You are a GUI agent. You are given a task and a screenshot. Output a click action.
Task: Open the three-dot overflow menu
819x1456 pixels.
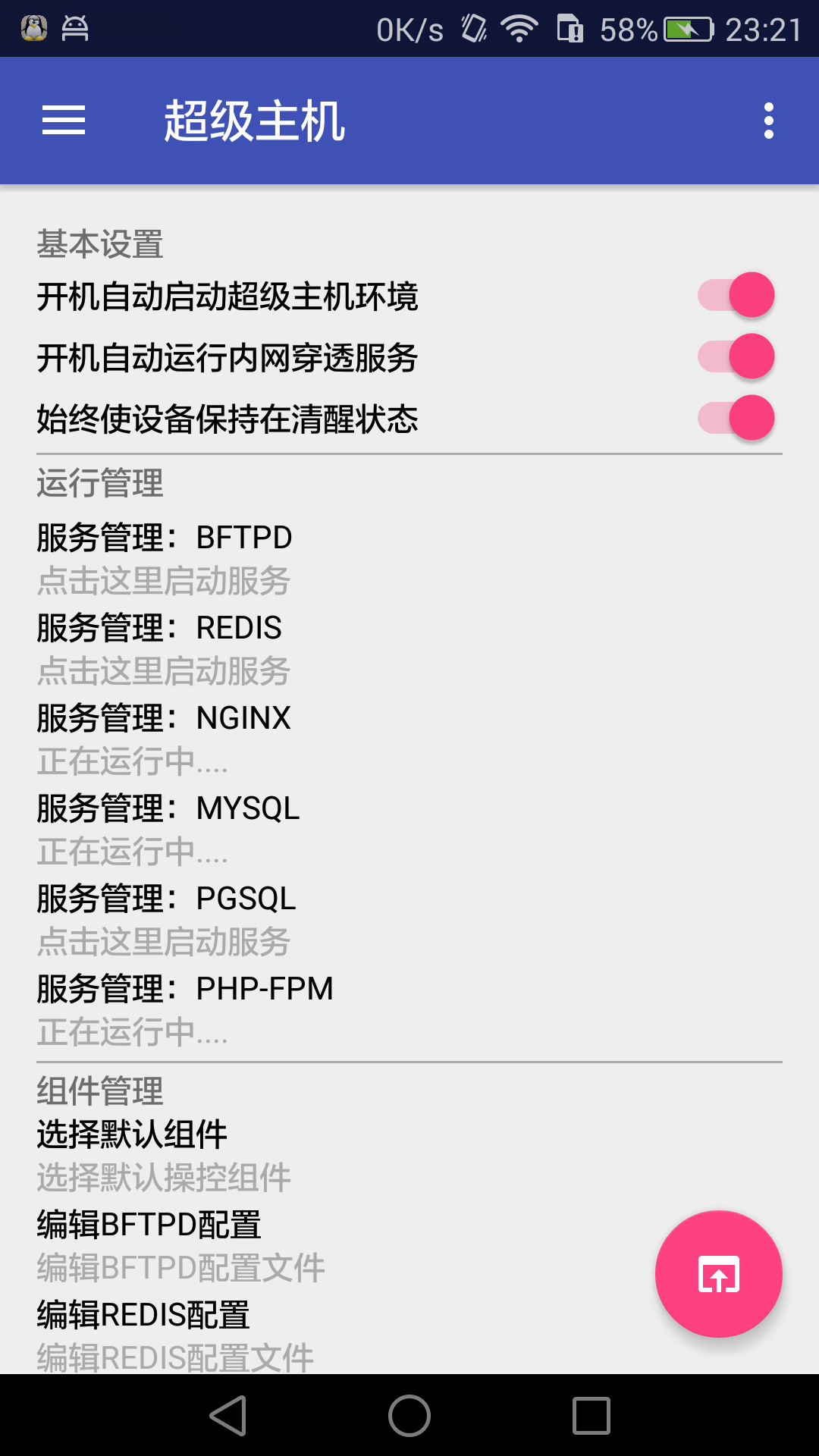point(769,121)
